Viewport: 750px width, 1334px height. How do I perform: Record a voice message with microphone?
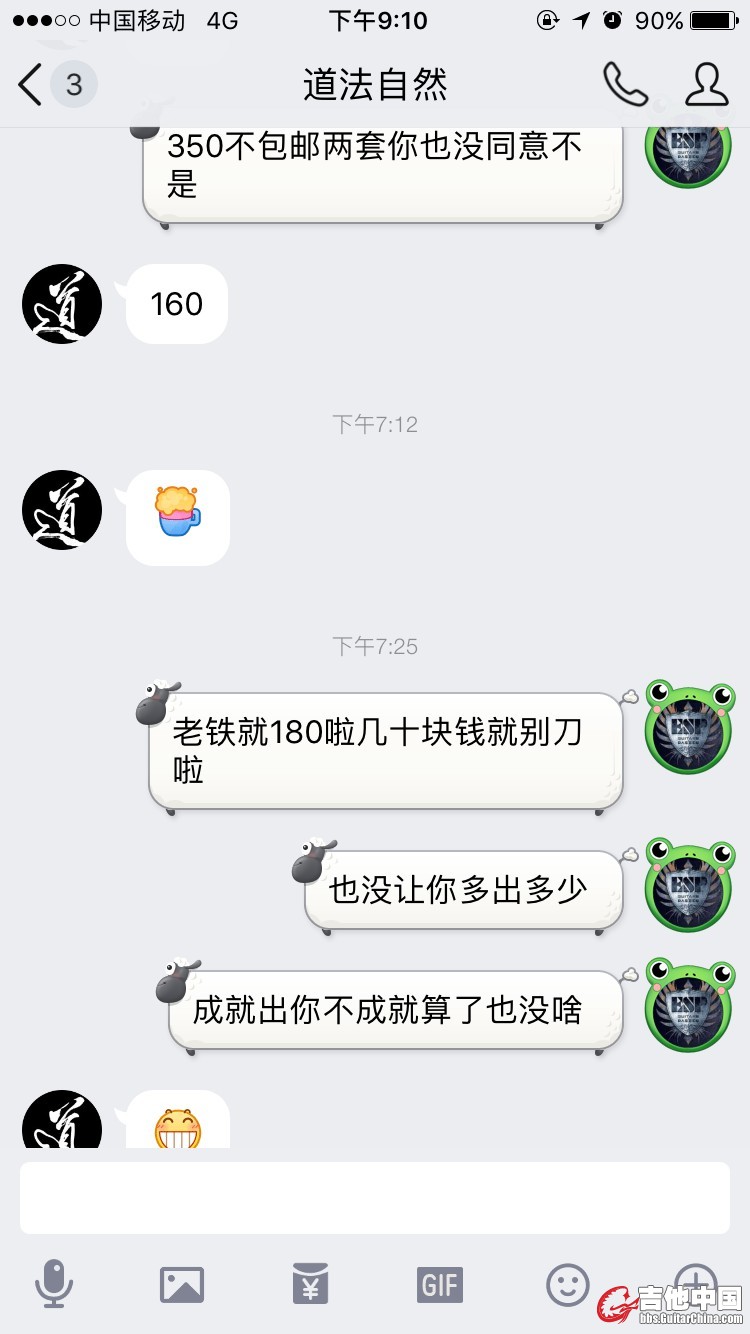coord(54,1284)
